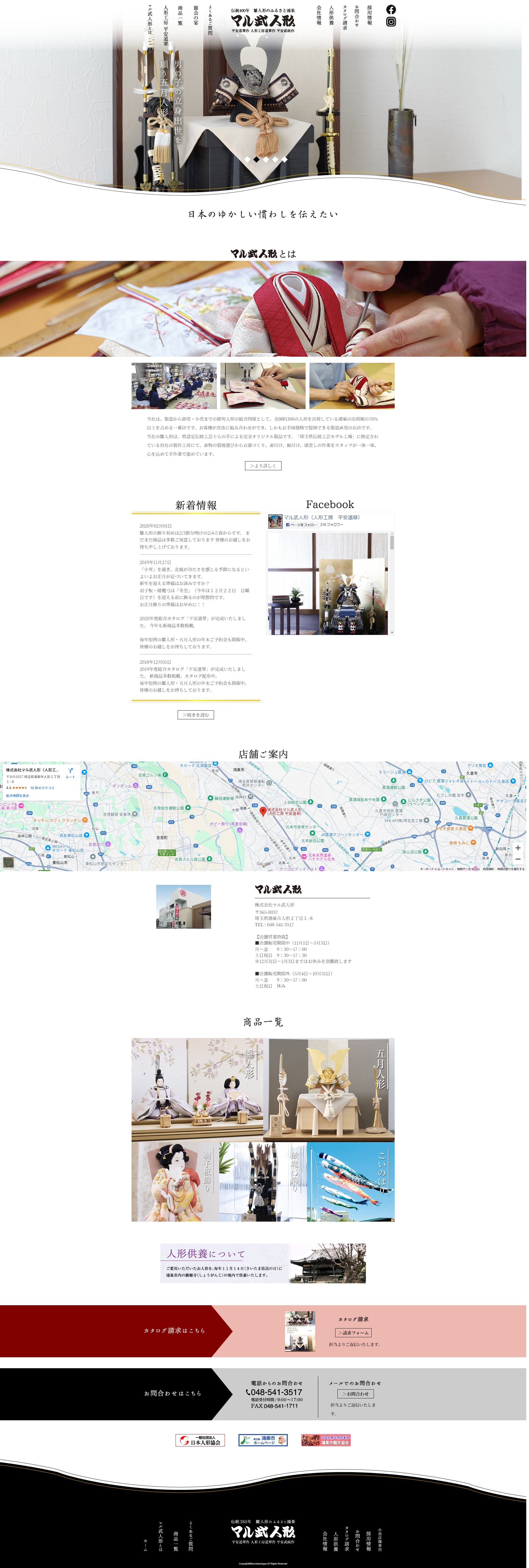View the 破魔弓飾り product category
Screen dimensions: 529x1568
coord(263,1181)
